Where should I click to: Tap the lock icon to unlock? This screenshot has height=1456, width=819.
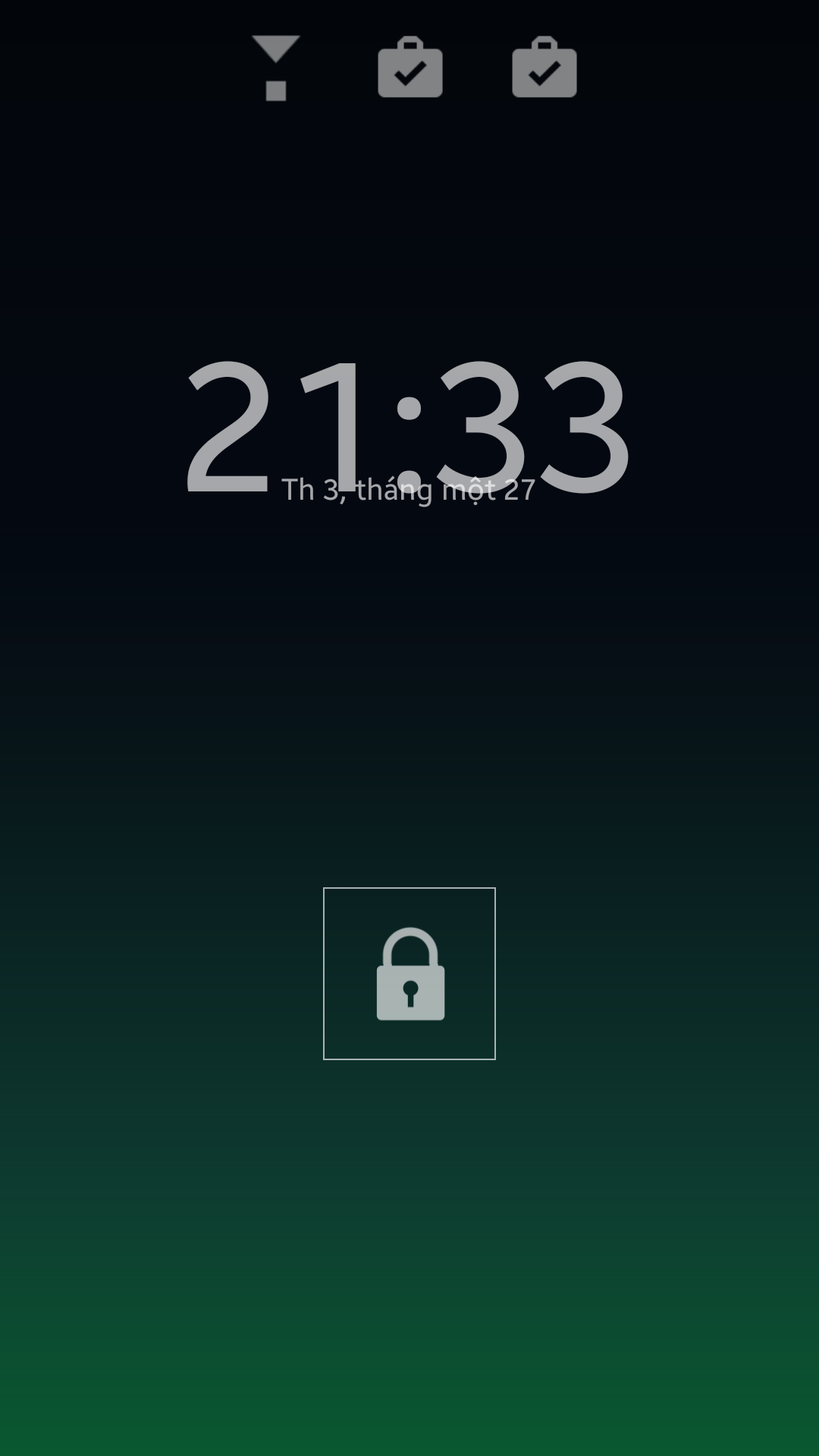pos(409,974)
